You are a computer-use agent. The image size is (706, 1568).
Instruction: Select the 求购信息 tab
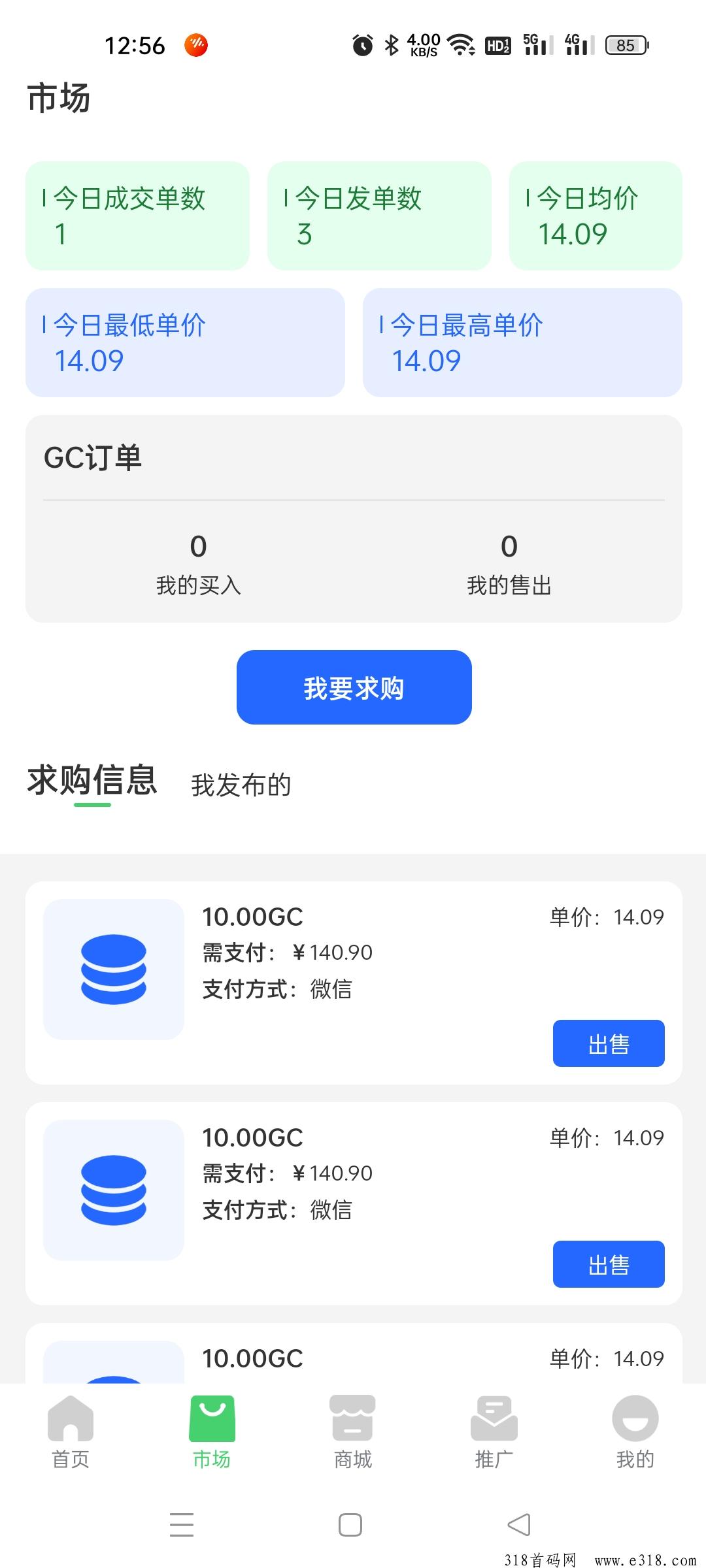click(92, 781)
